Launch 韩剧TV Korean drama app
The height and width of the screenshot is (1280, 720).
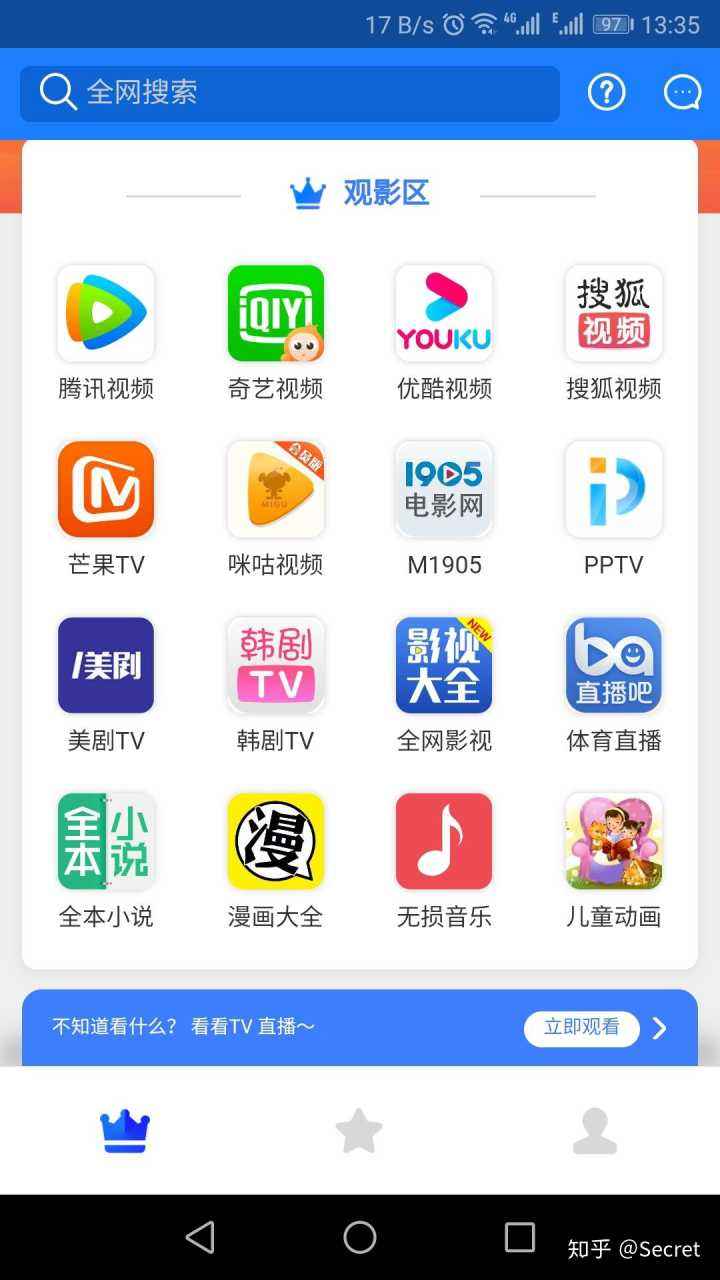(x=275, y=664)
